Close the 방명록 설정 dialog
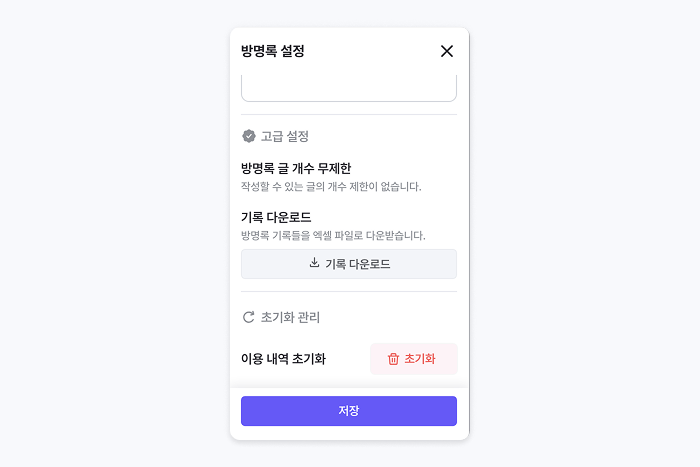This screenshot has height=467, width=700. click(x=446, y=51)
